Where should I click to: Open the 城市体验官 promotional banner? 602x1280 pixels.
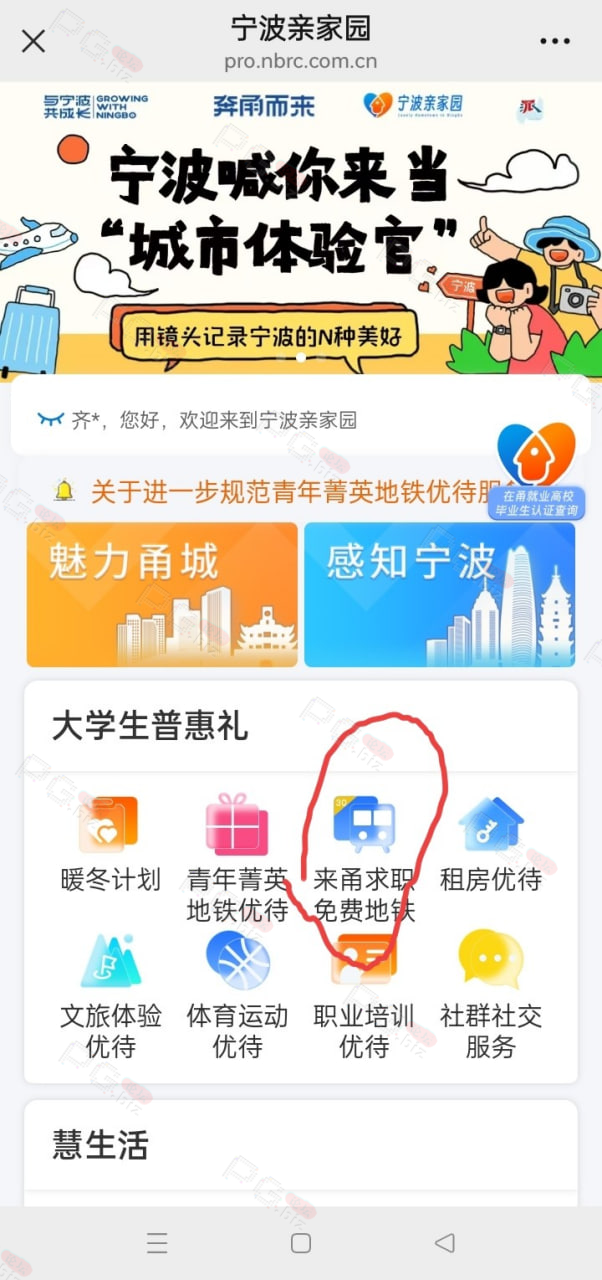coord(301,230)
